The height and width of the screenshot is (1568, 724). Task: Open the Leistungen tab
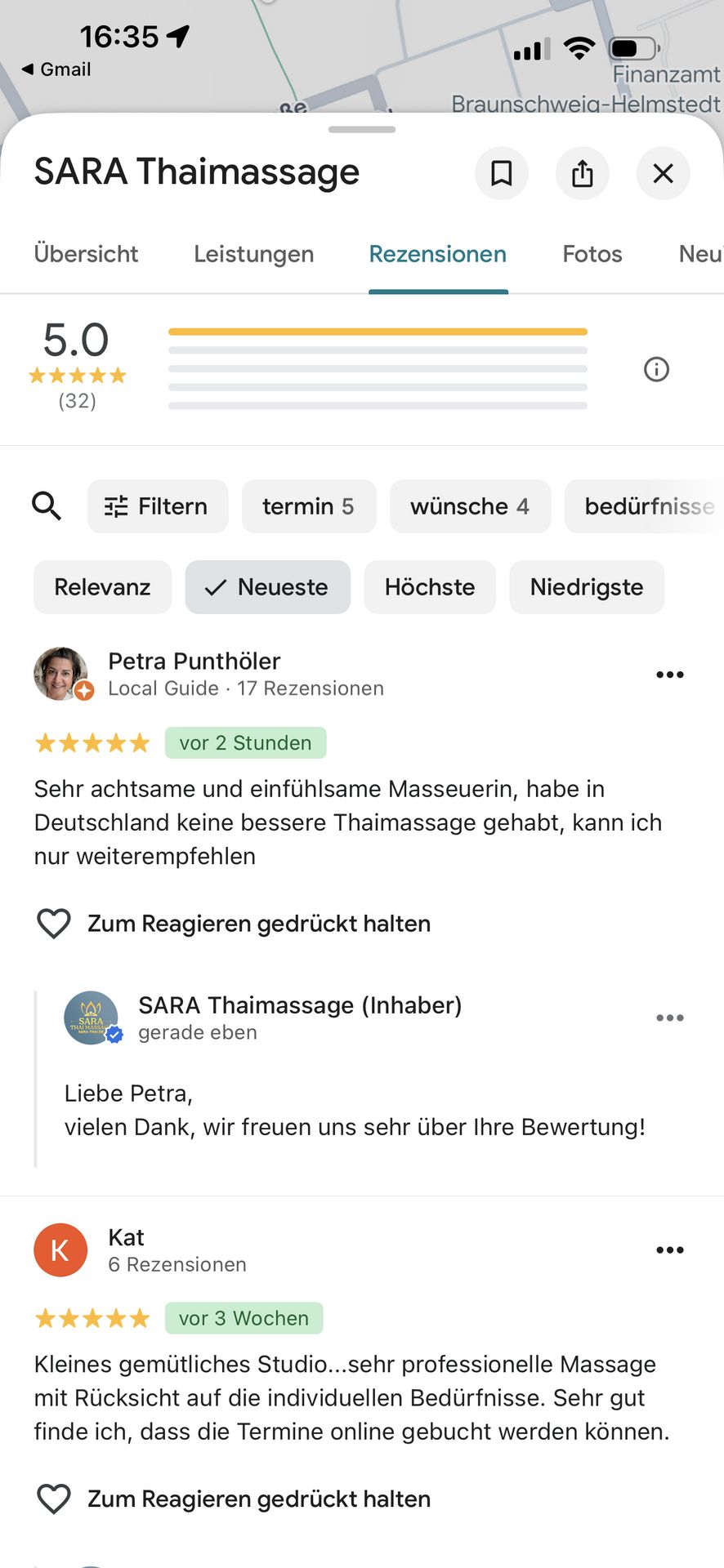tap(253, 254)
